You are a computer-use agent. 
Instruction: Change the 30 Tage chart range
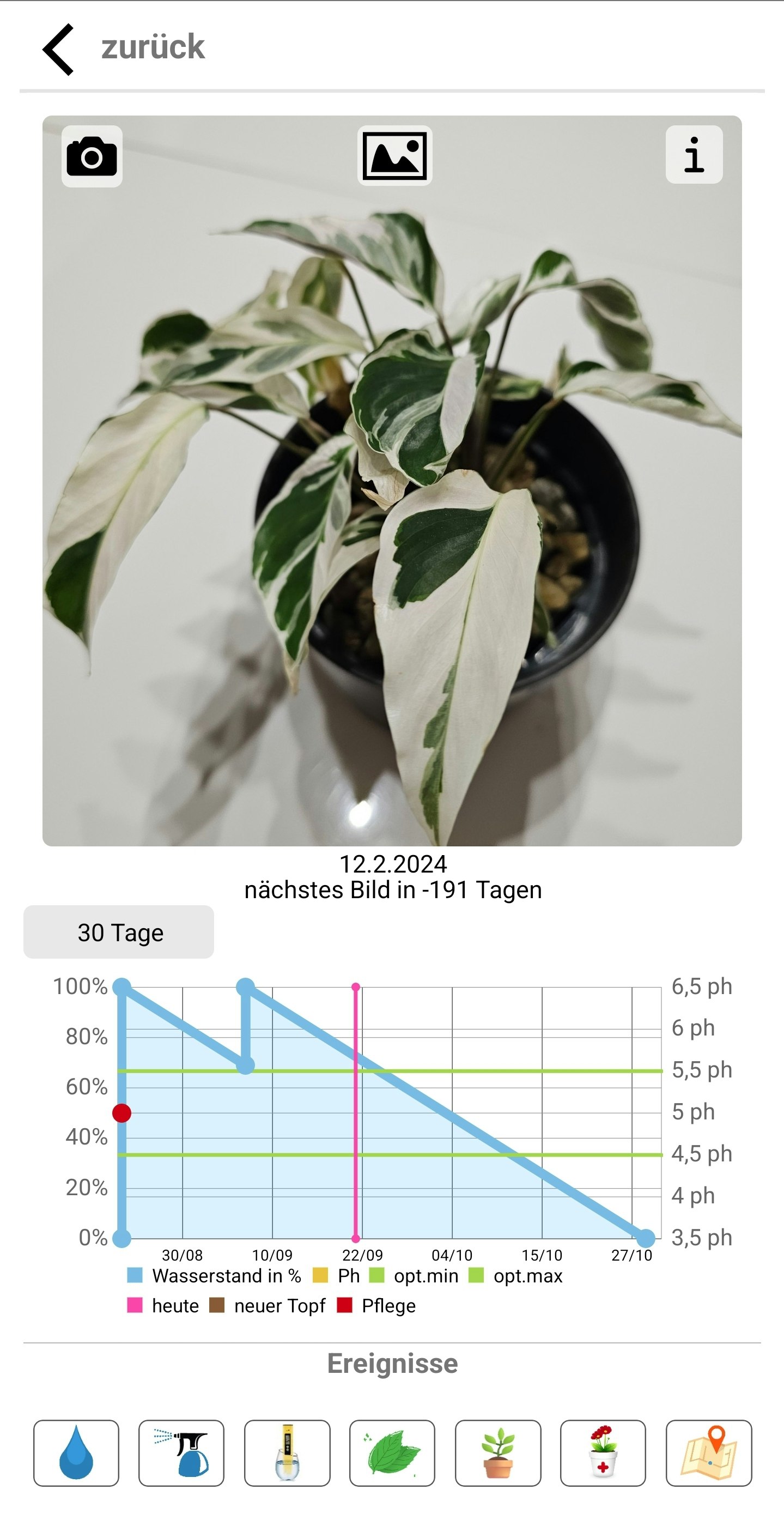click(119, 932)
